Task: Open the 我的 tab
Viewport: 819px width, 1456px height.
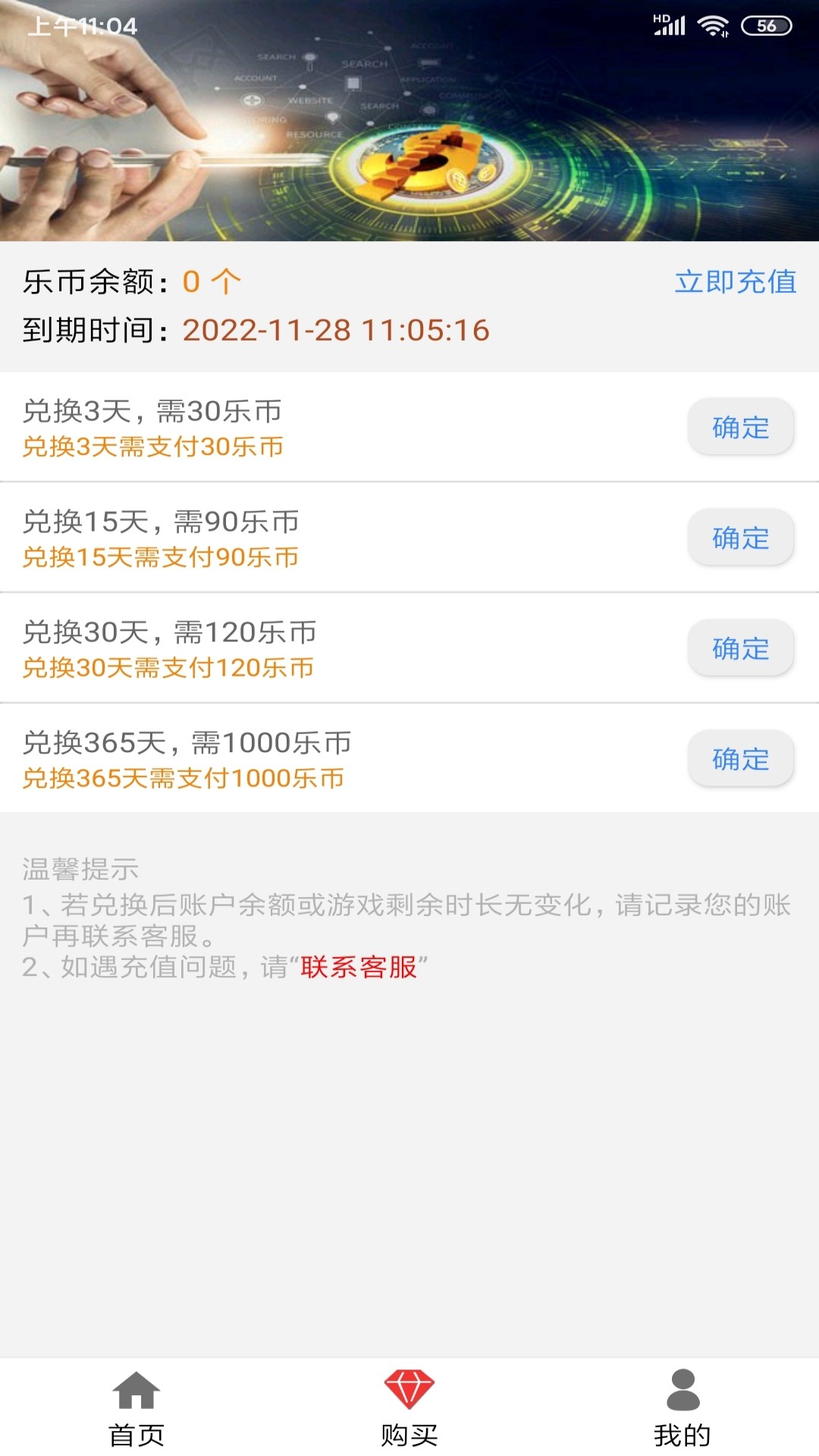Action: [682, 1429]
